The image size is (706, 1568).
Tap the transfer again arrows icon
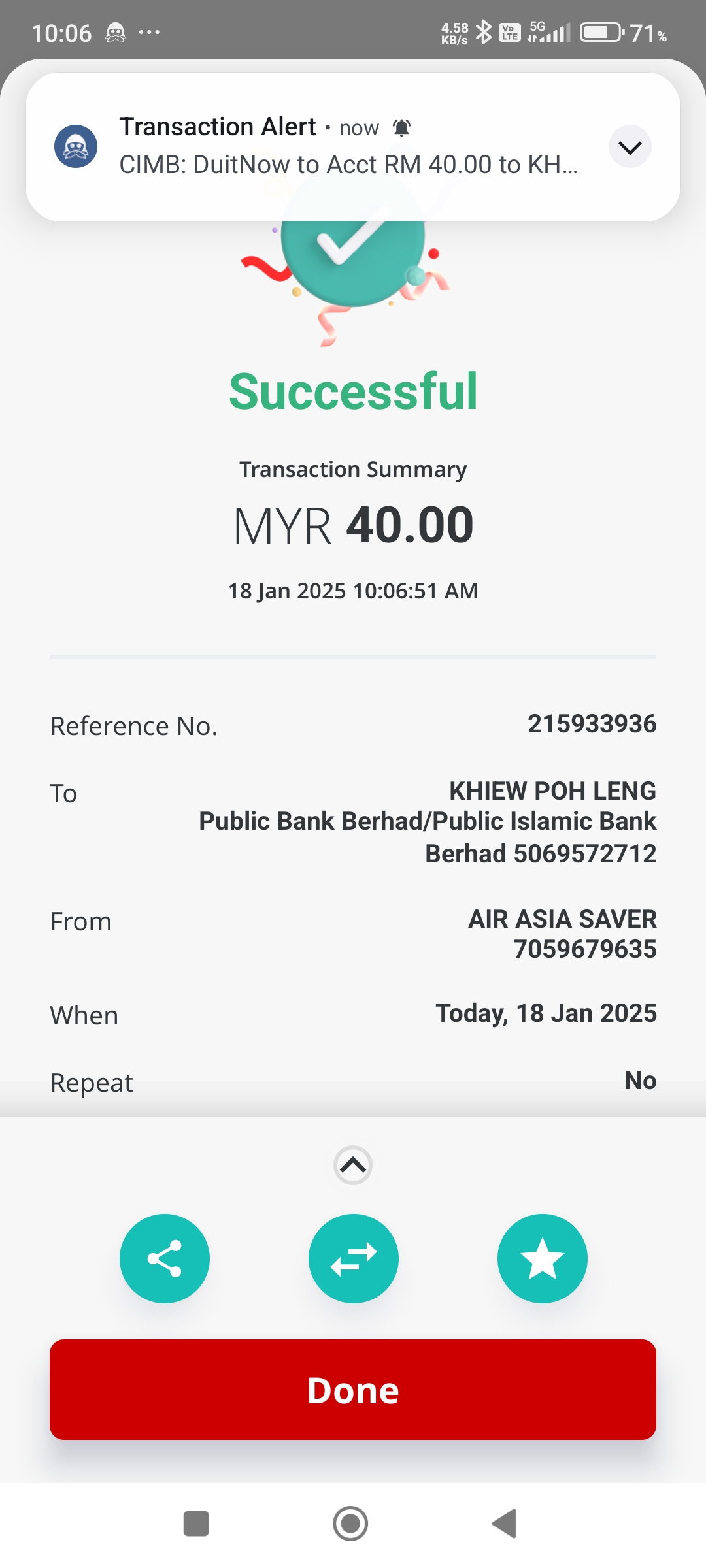(x=353, y=1258)
